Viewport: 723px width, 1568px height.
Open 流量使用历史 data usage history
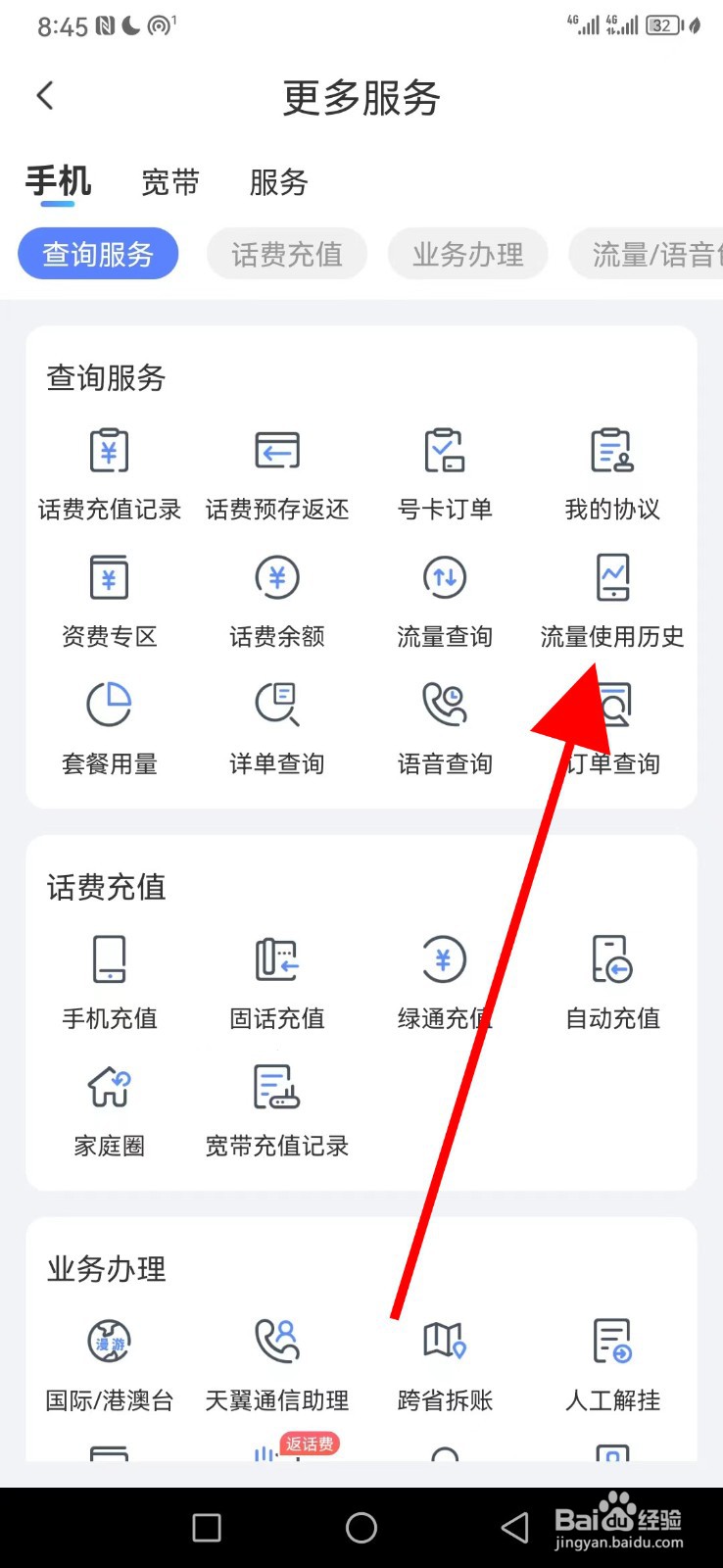point(610,598)
